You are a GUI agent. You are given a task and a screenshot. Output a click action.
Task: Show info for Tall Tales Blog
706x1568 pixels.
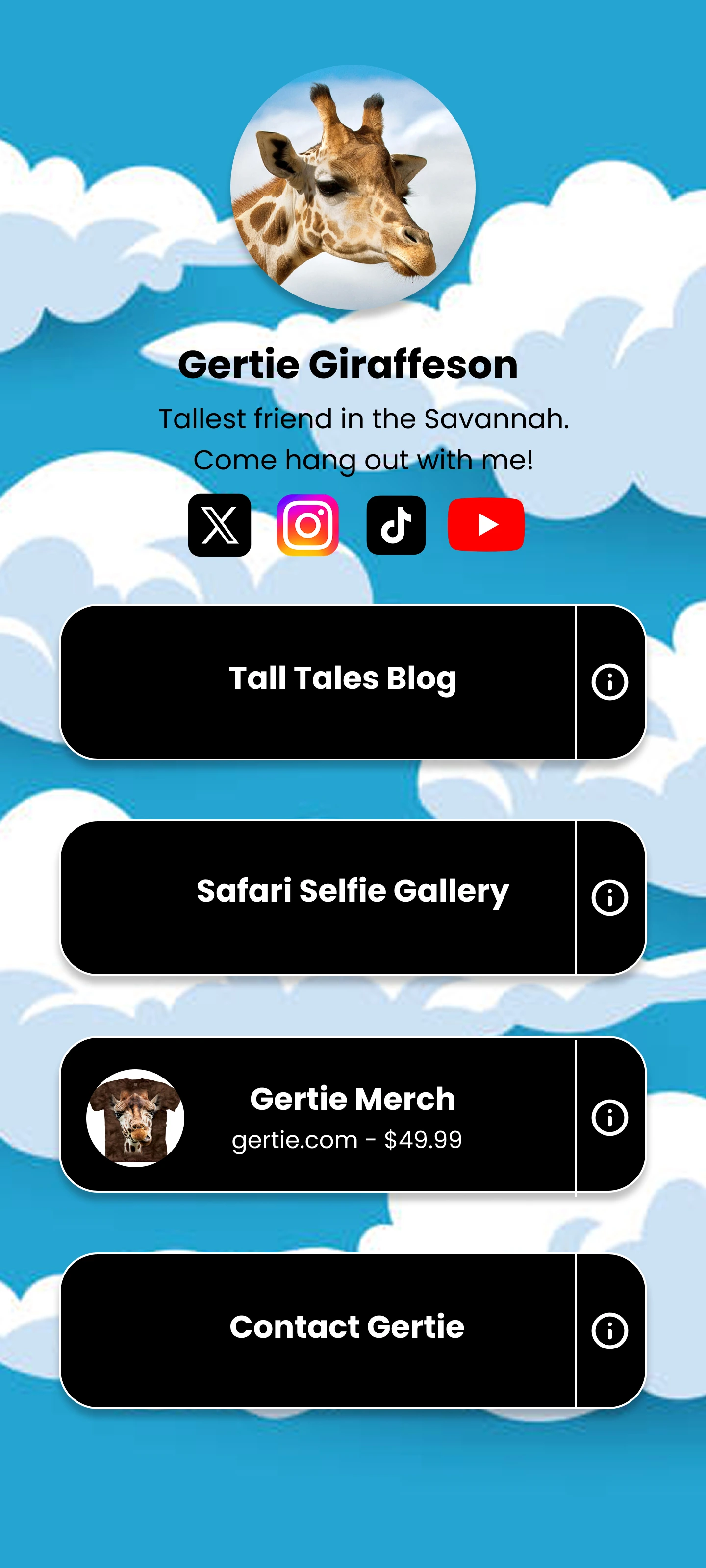coord(609,682)
